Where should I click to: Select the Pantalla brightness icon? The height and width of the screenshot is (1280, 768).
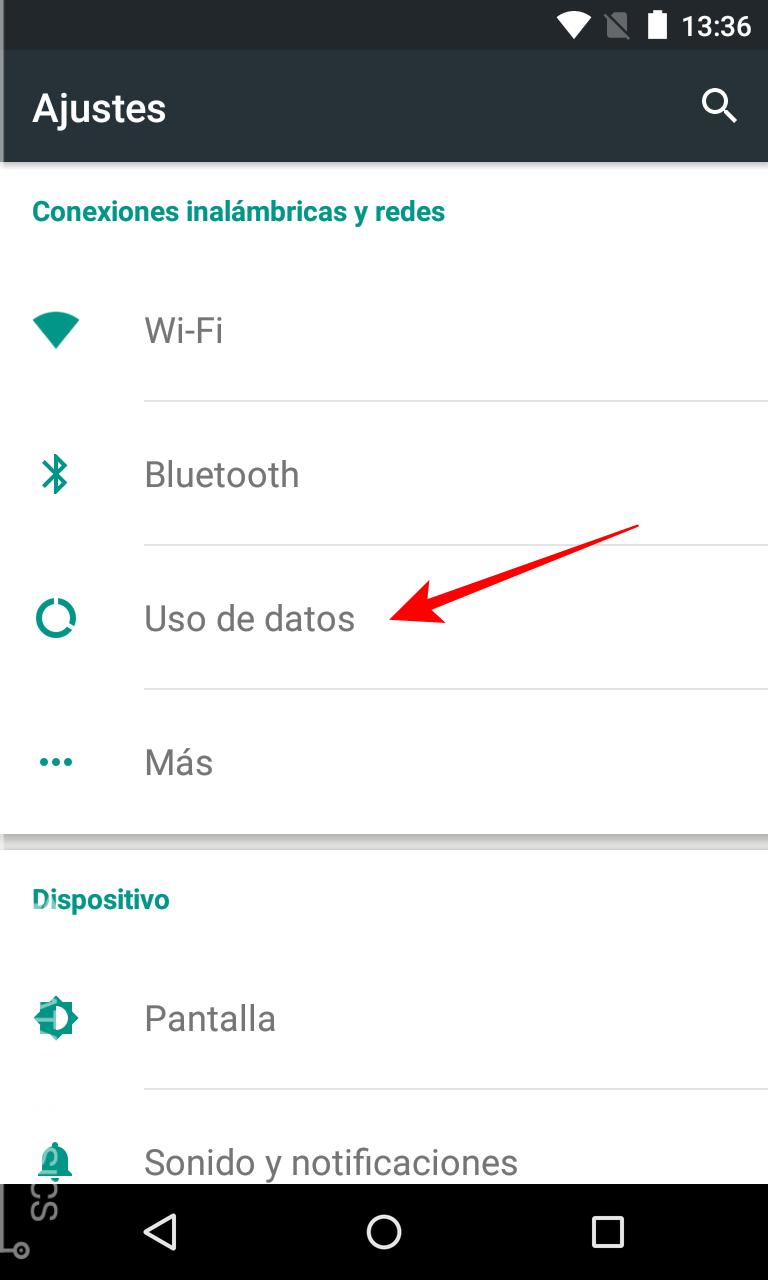pyautogui.click(x=55, y=1017)
